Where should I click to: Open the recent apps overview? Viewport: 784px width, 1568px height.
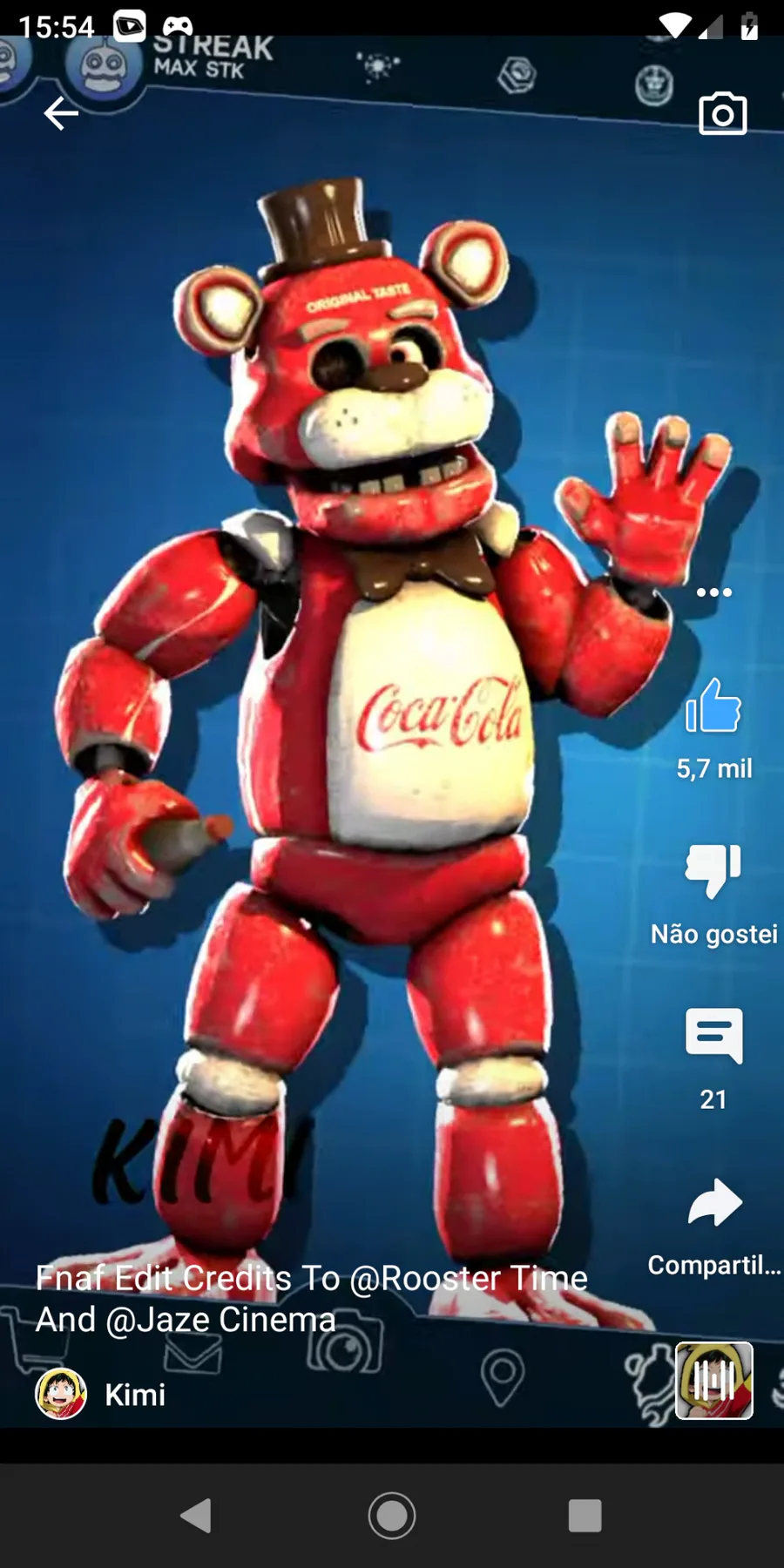(x=585, y=1516)
